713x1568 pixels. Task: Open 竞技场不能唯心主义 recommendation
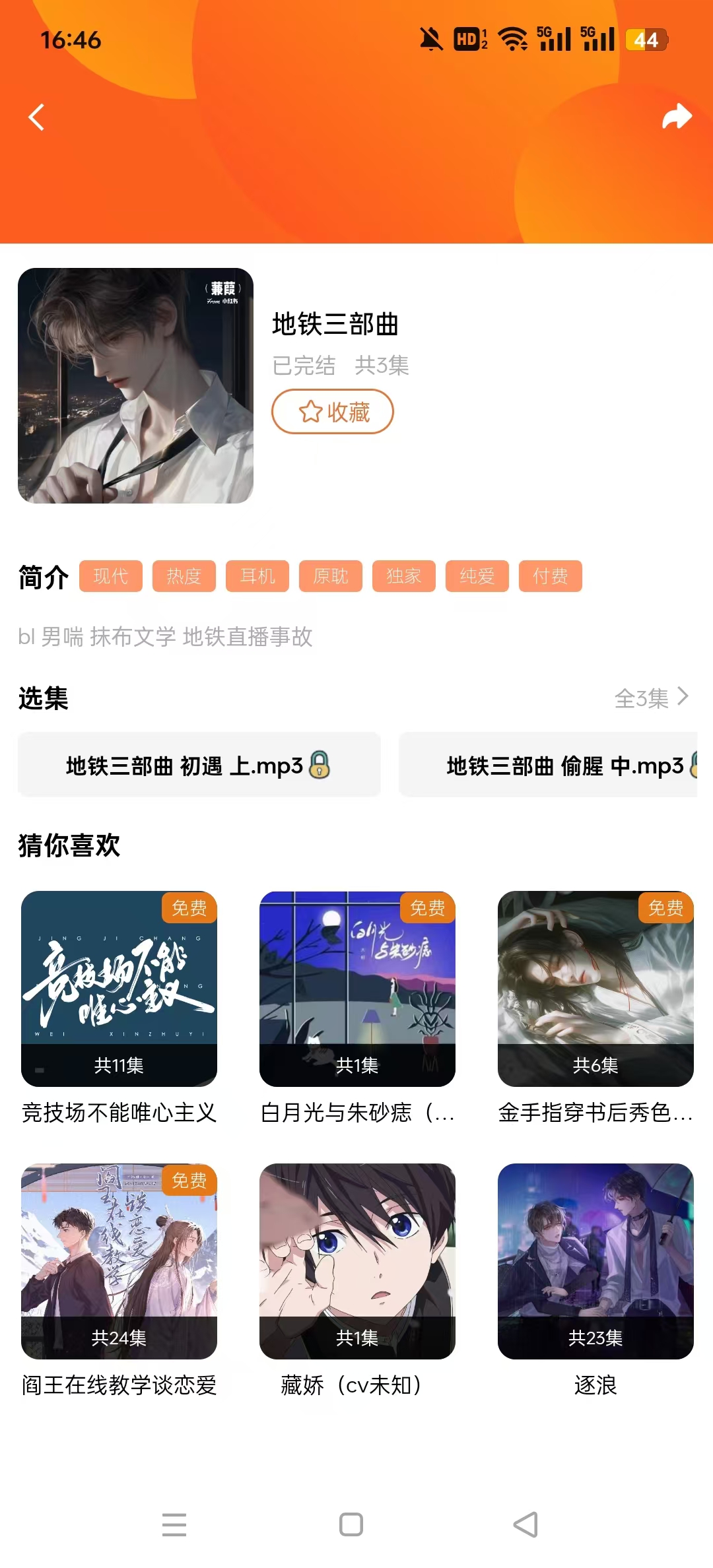(x=119, y=989)
